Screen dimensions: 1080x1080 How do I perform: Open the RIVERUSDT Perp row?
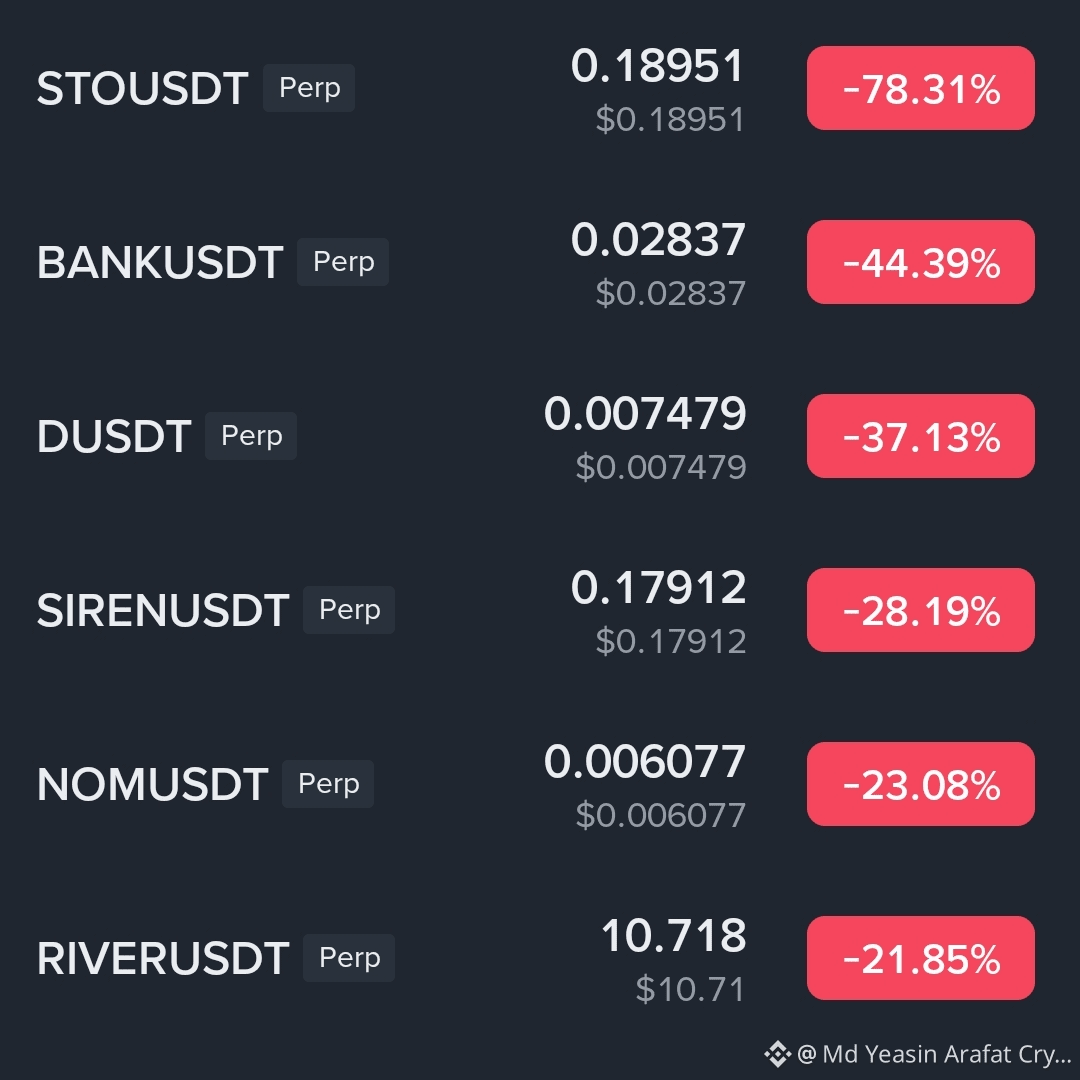click(x=540, y=957)
